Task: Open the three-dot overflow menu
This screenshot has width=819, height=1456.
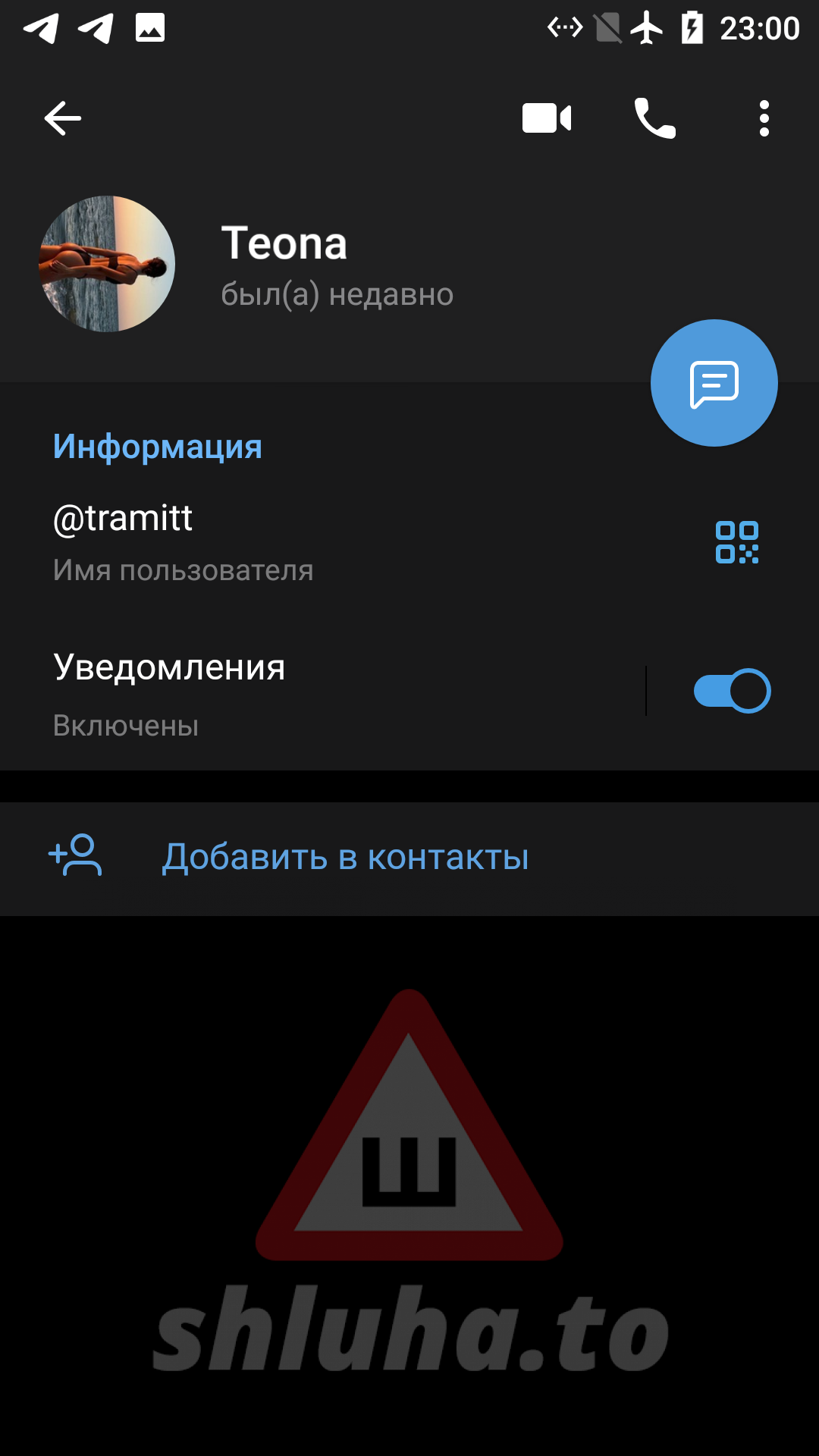Action: click(764, 118)
